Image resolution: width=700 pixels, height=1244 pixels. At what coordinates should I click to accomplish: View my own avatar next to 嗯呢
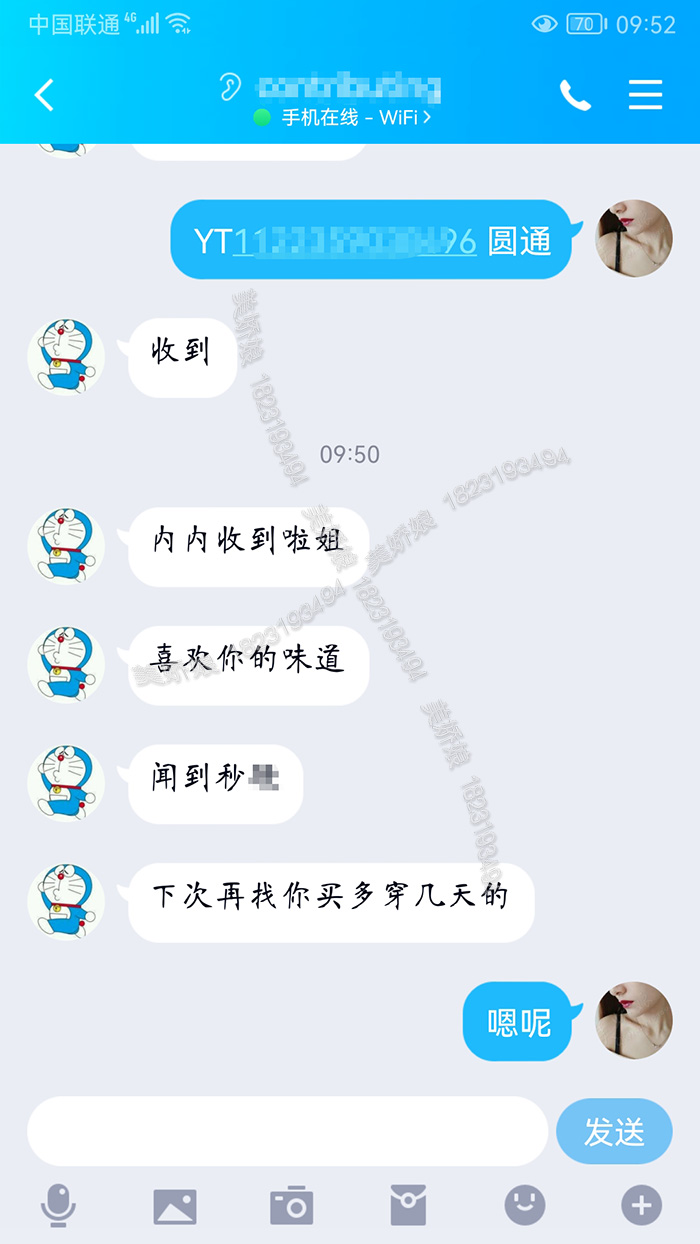(x=634, y=1020)
